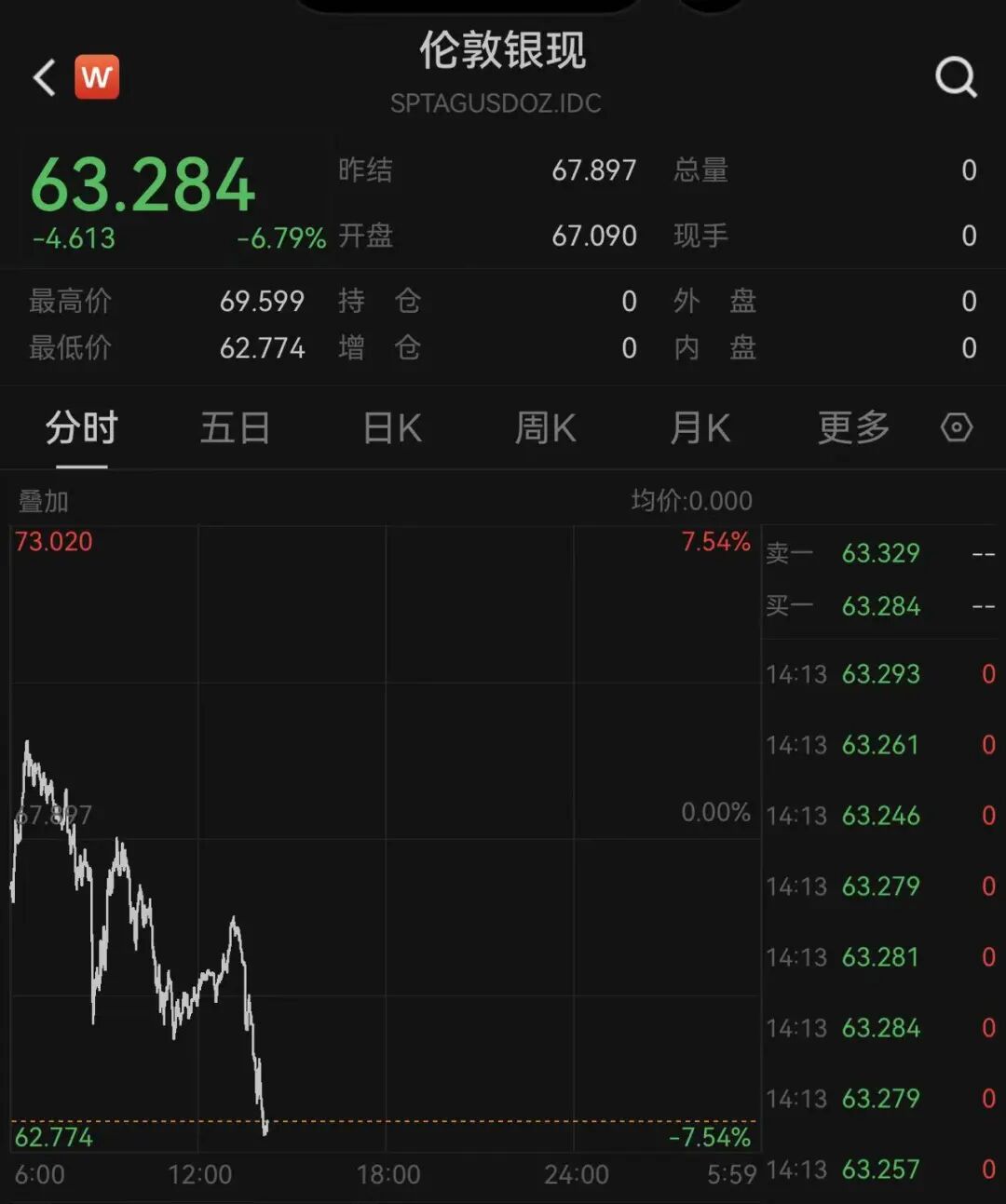Select the 月K chart tab

700,429
